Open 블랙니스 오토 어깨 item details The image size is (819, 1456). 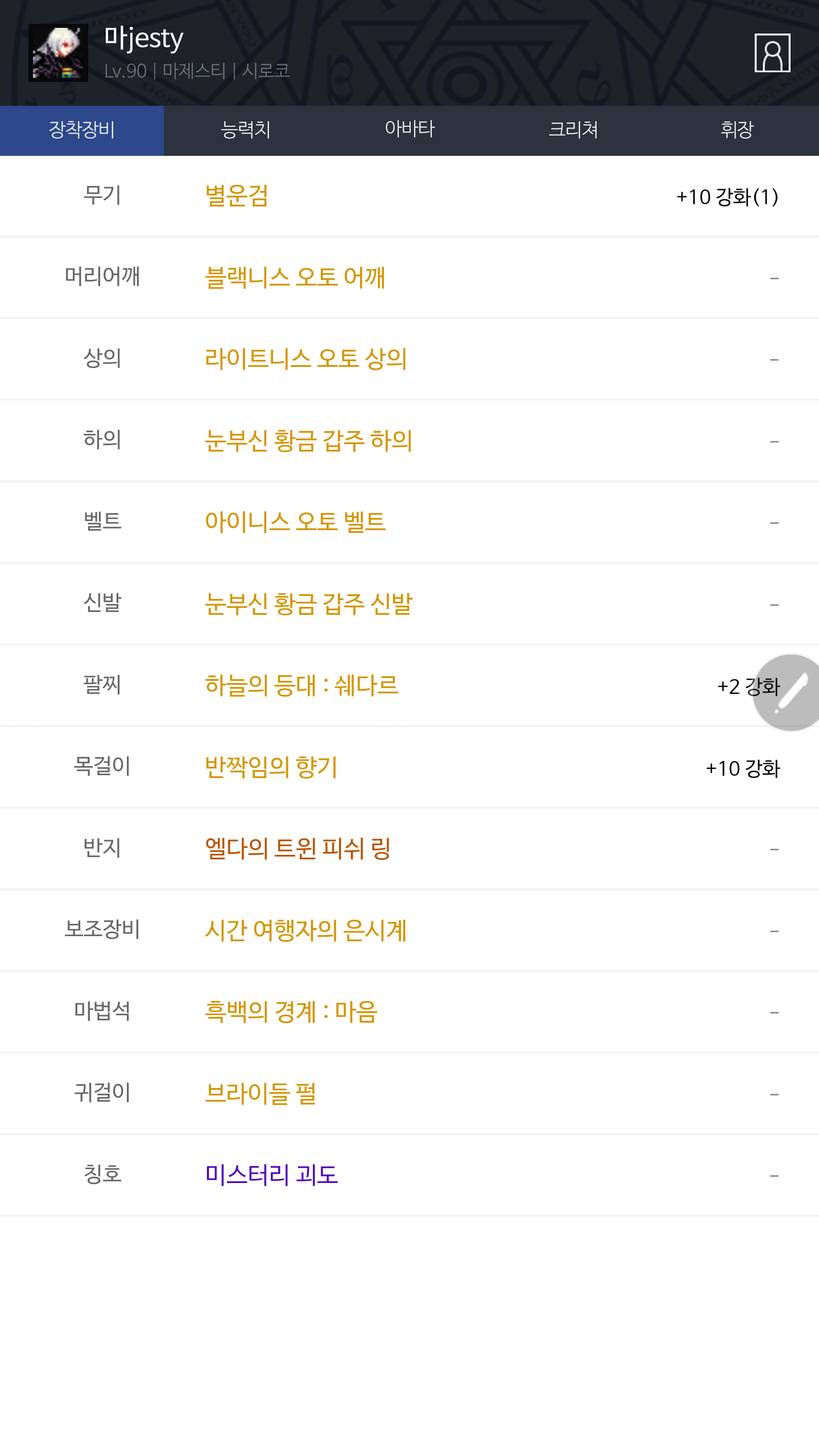(x=295, y=278)
